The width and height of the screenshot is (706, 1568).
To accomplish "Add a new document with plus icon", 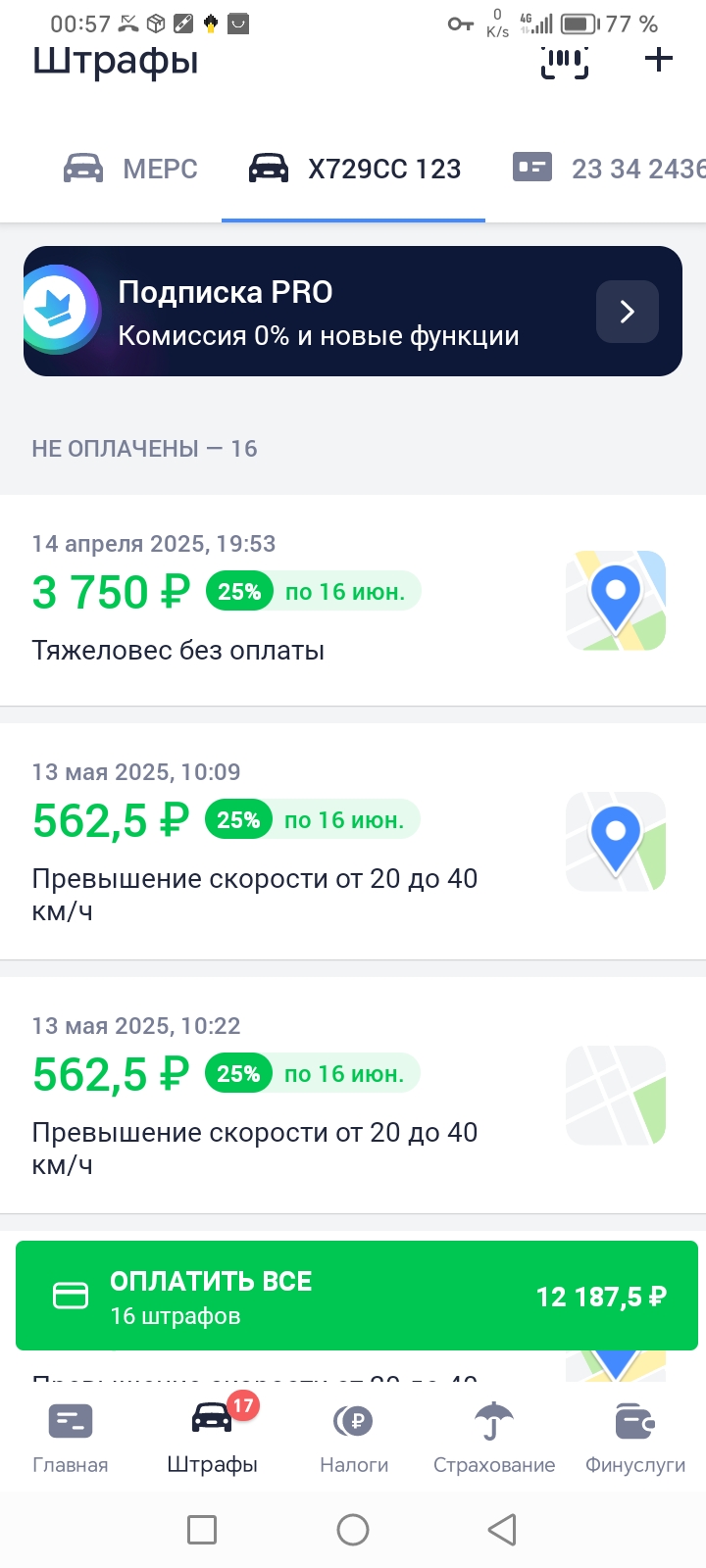I will [659, 60].
